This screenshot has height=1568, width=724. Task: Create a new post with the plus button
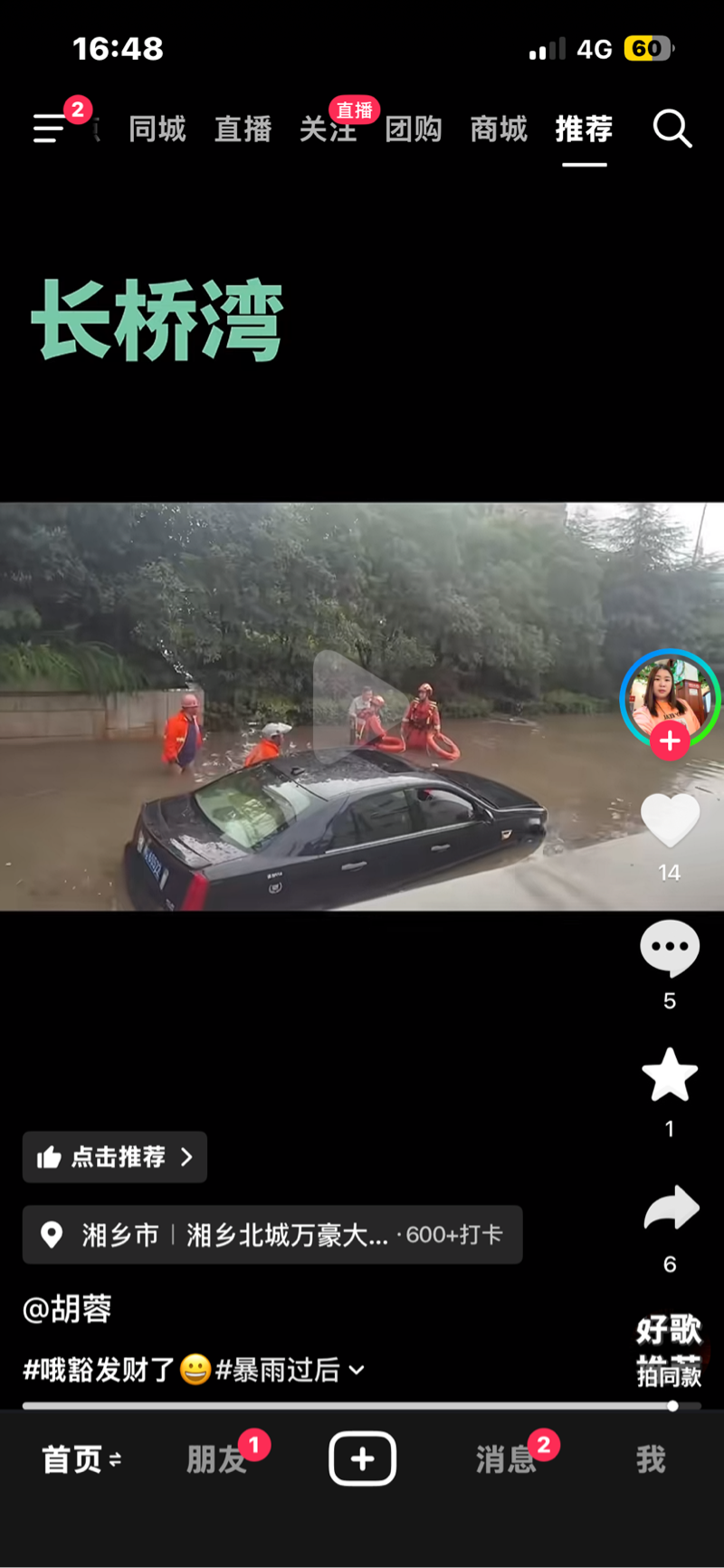362,1458
